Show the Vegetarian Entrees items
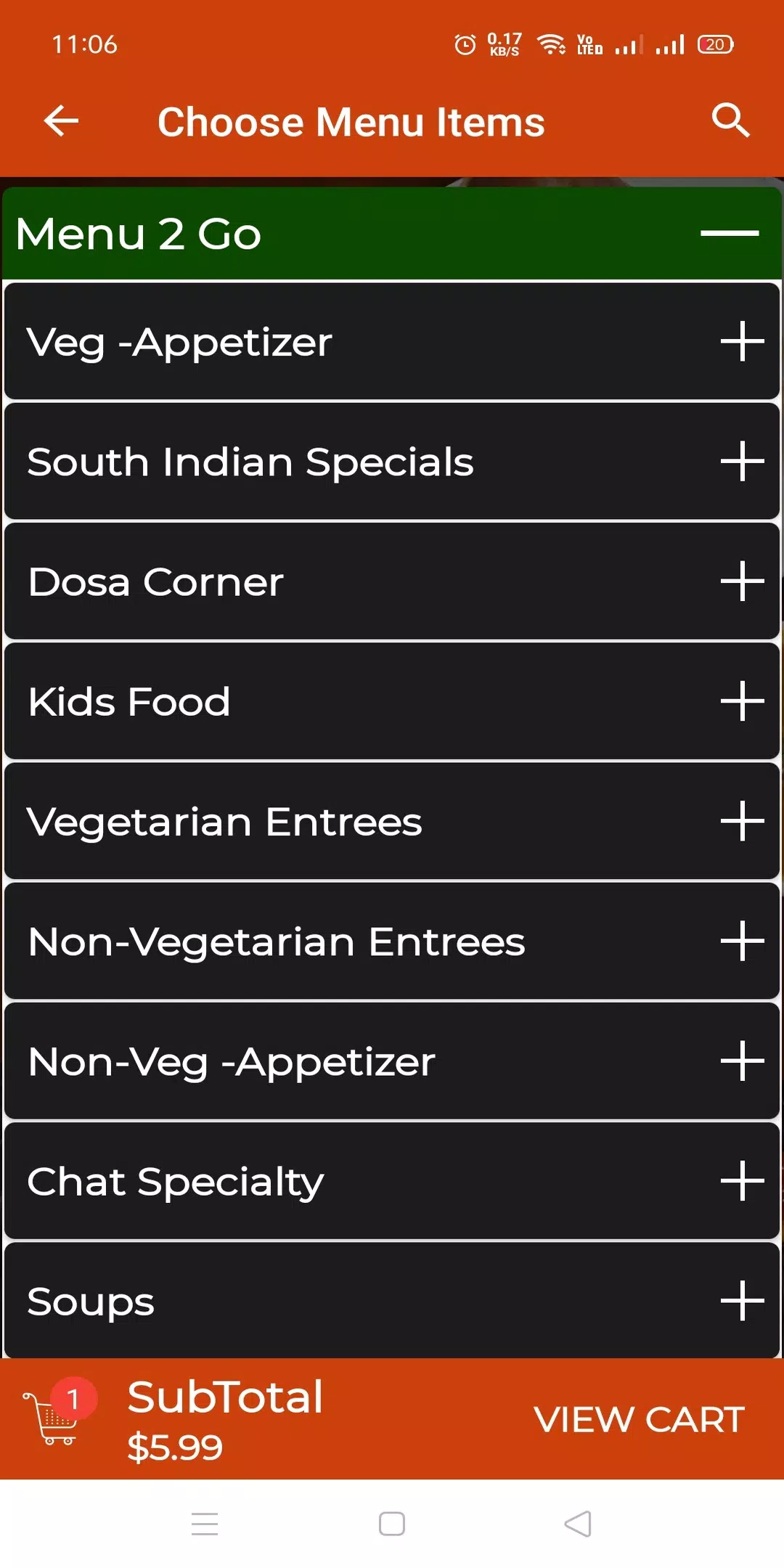 pos(392,821)
